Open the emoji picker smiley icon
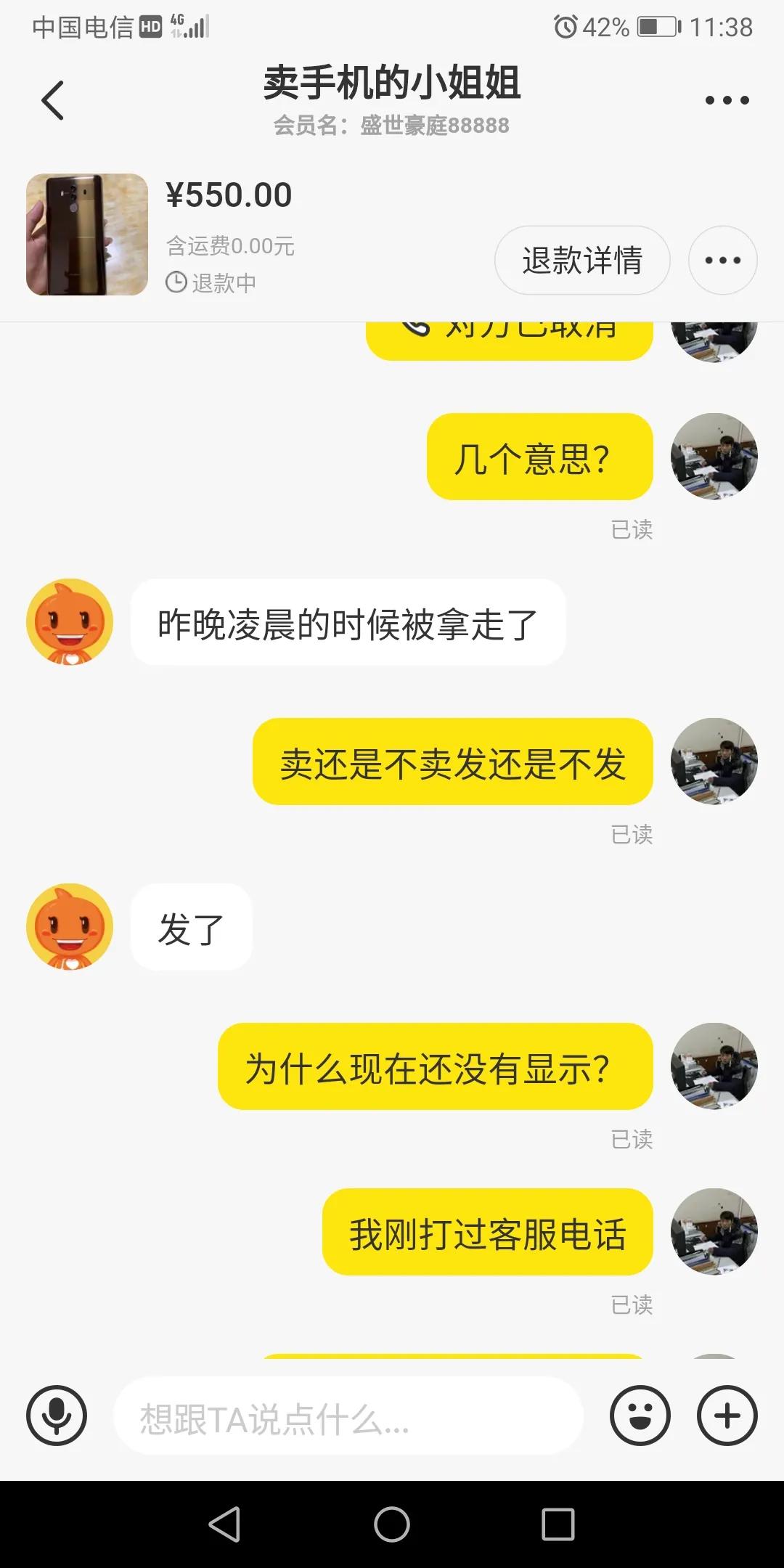 click(x=640, y=1415)
